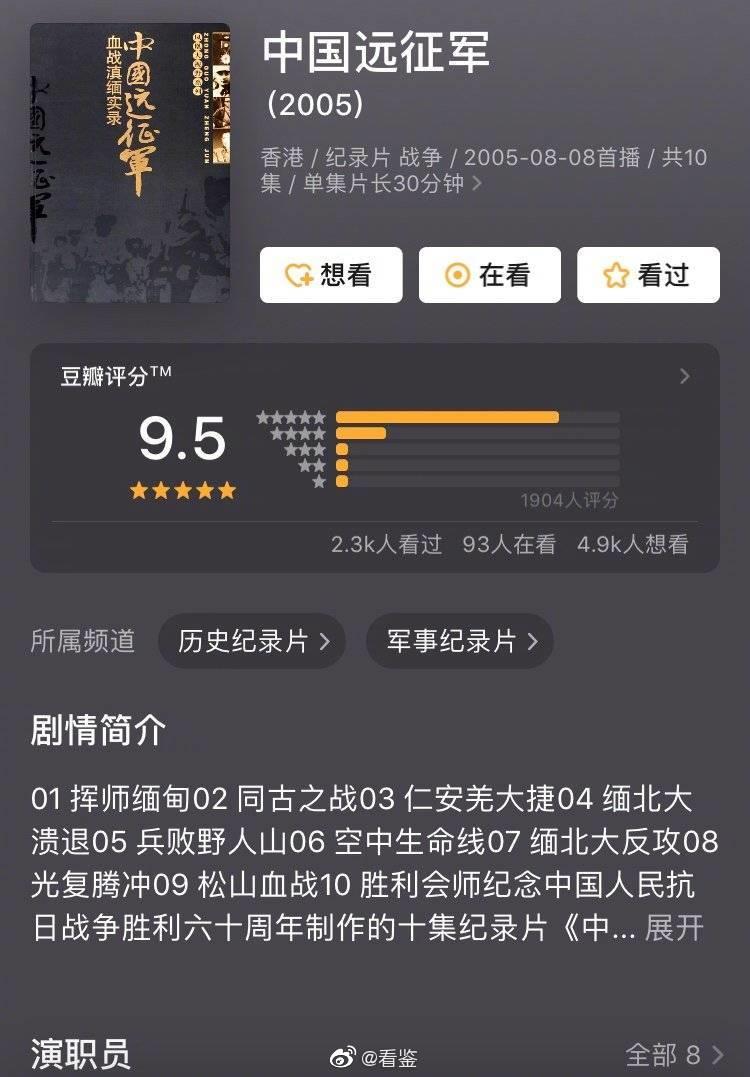Mark as 在看 (watching now)
This screenshot has height=1077, width=750.
[489, 275]
